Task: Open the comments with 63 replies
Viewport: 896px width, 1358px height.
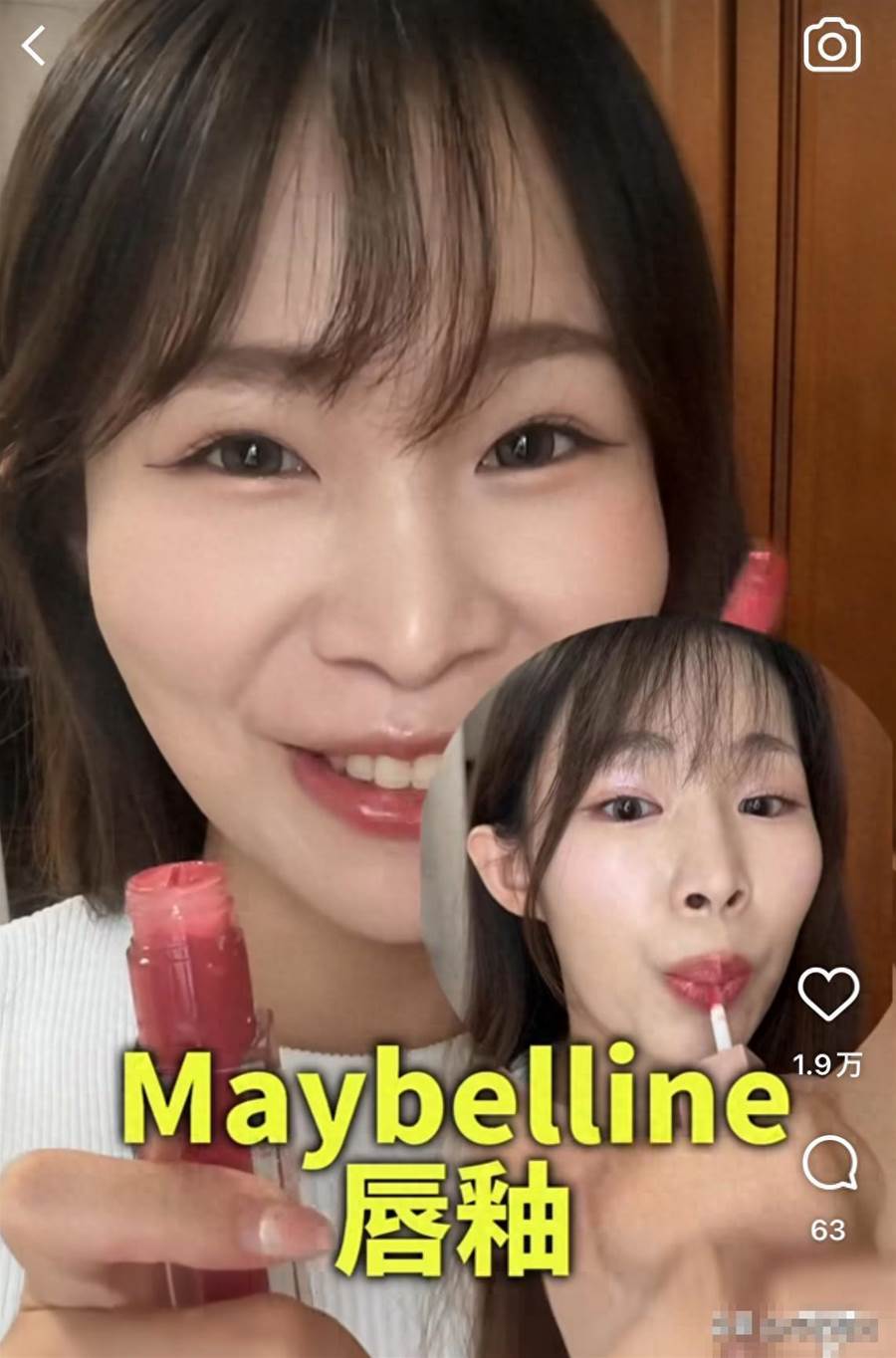Action: [829, 1164]
